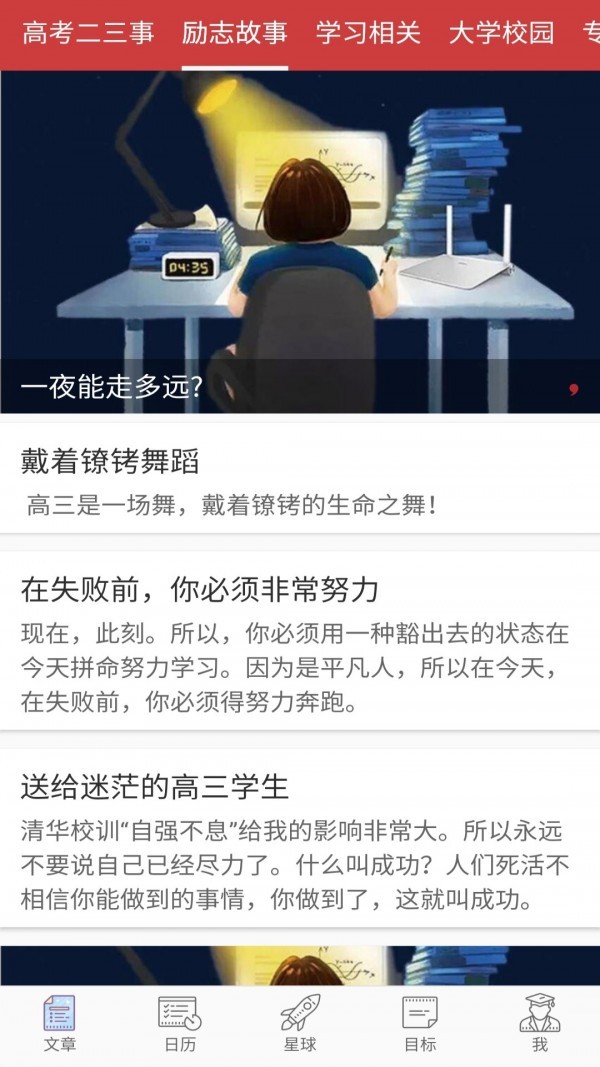The width and height of the screenshot is (600, 1067).
Task: Switch to the 高考二三事 top tab
Action: pos(88,33)
